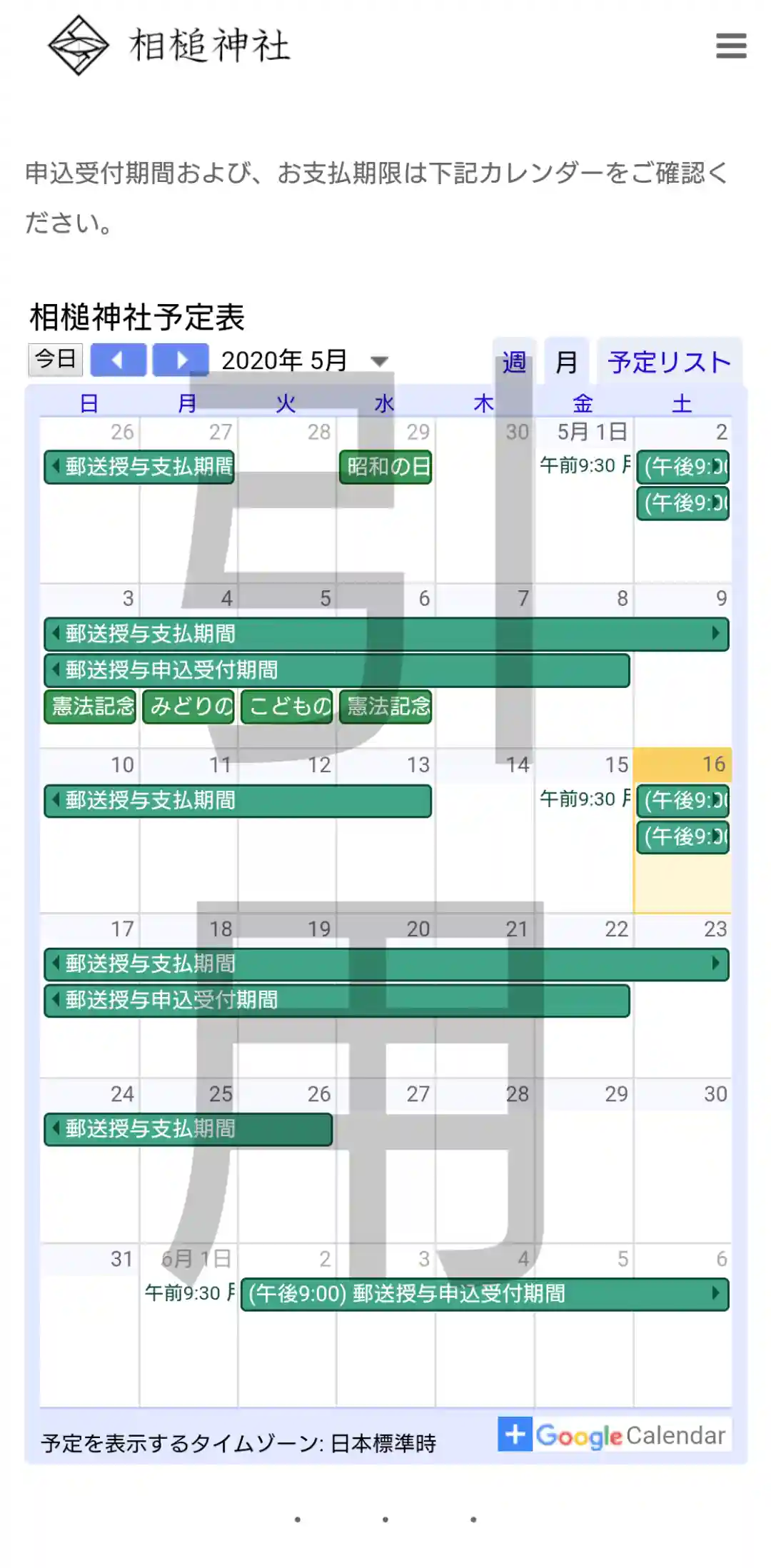Open the みどりの日 holiday event
The height and width of the screenshot is (1568, 771).
189,707
